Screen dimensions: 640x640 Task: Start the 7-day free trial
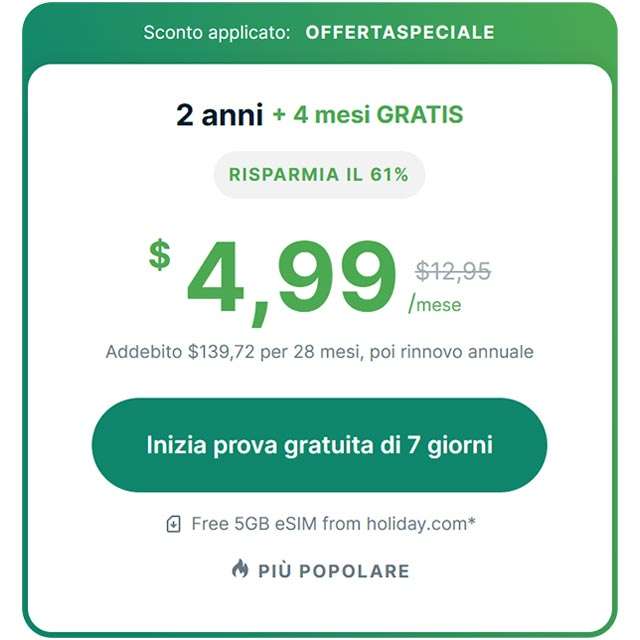[x=319, y=445]
